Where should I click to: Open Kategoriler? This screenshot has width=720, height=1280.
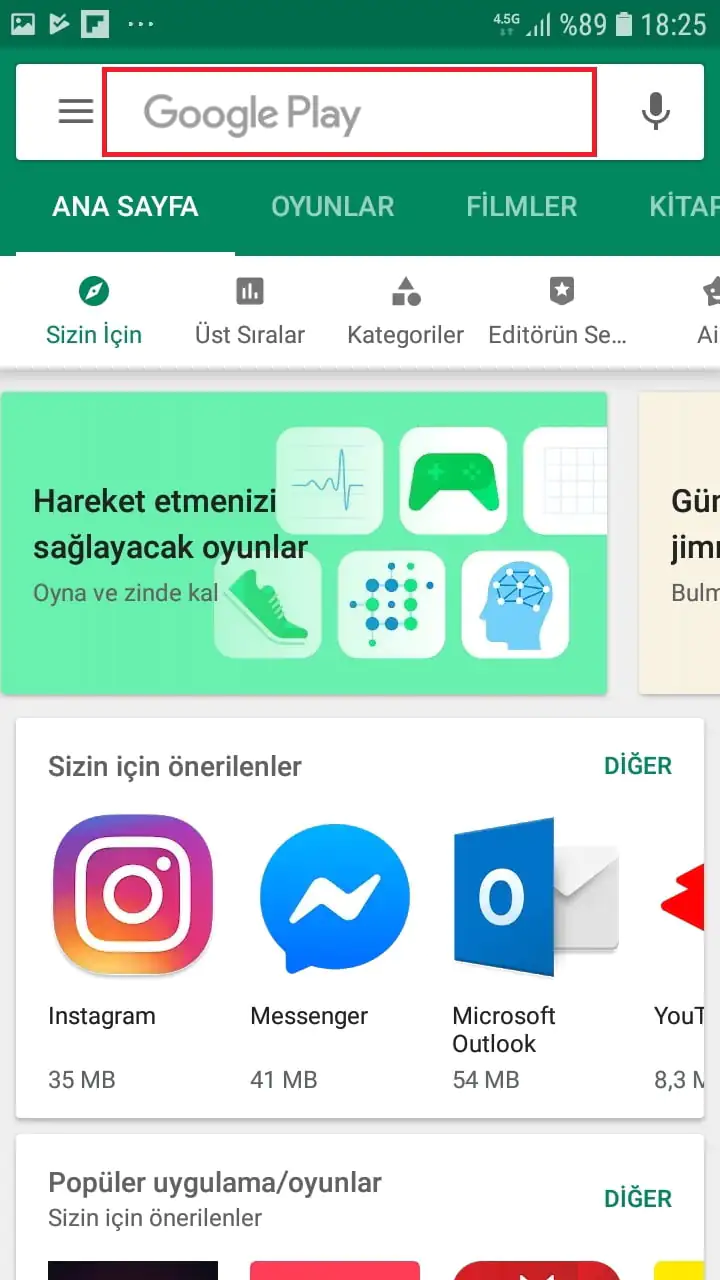click(x=405, y=312)
